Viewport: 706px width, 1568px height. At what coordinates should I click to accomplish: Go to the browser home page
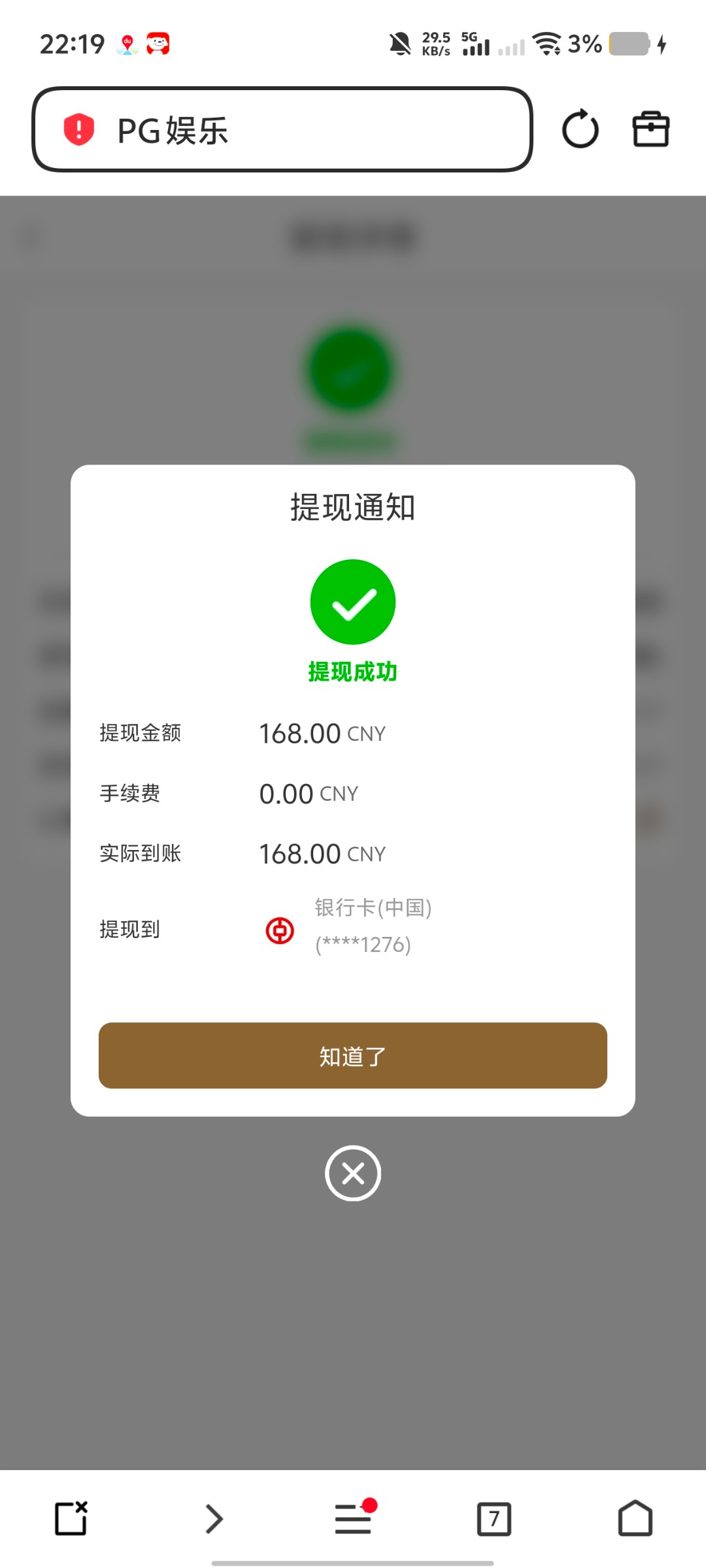tap(635, 1518)
